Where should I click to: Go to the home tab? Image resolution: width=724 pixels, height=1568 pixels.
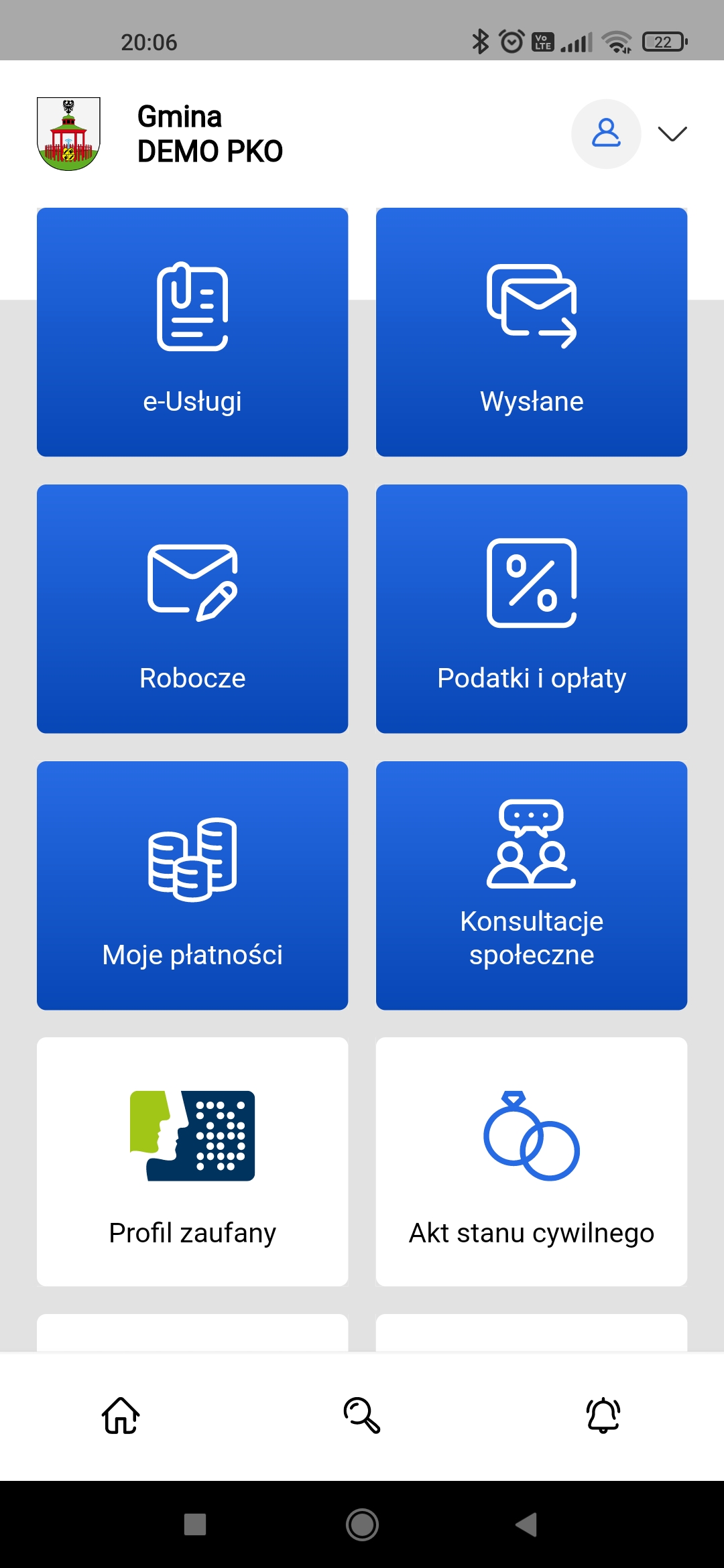click(x=121, y=1415)
